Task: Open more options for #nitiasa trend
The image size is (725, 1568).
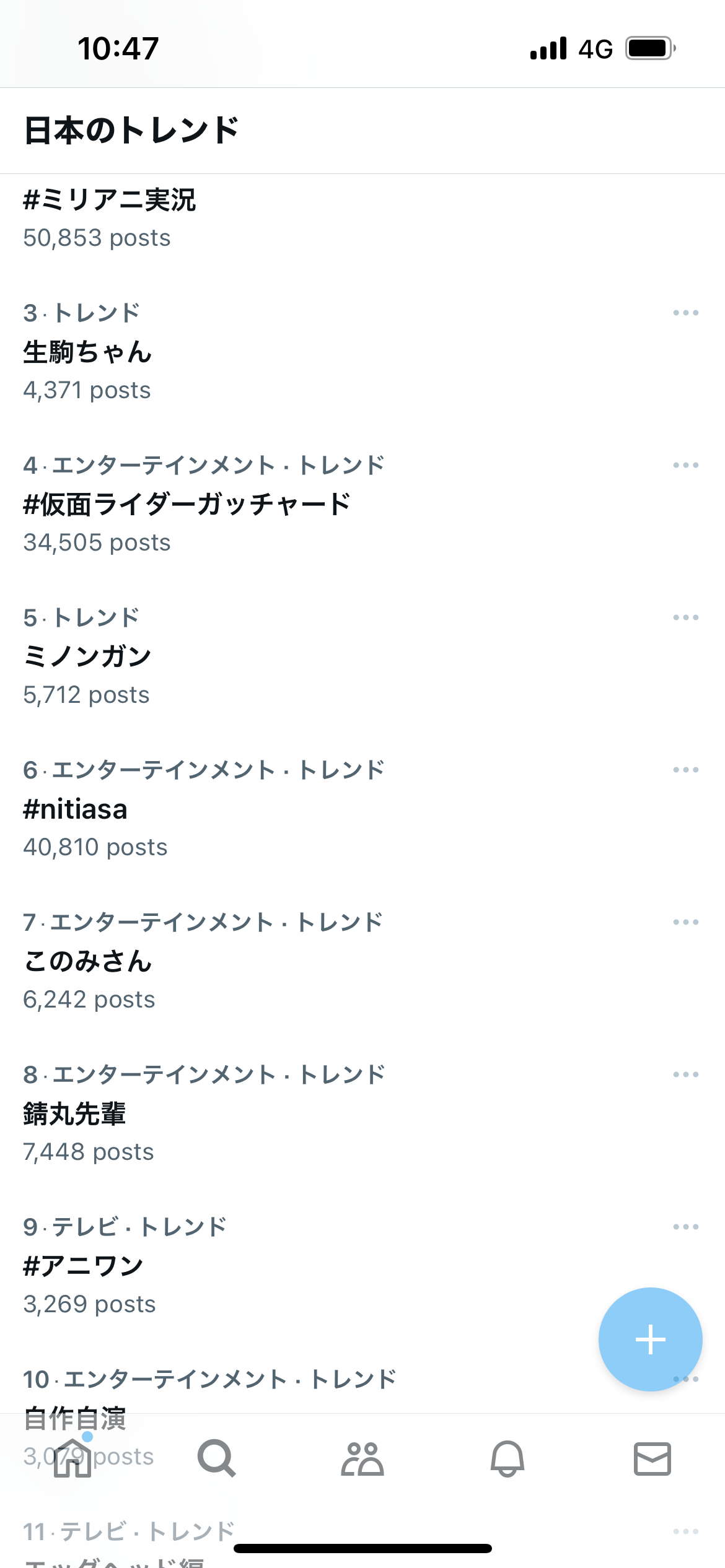Action: pyautogui.click(x=685, y=770)
